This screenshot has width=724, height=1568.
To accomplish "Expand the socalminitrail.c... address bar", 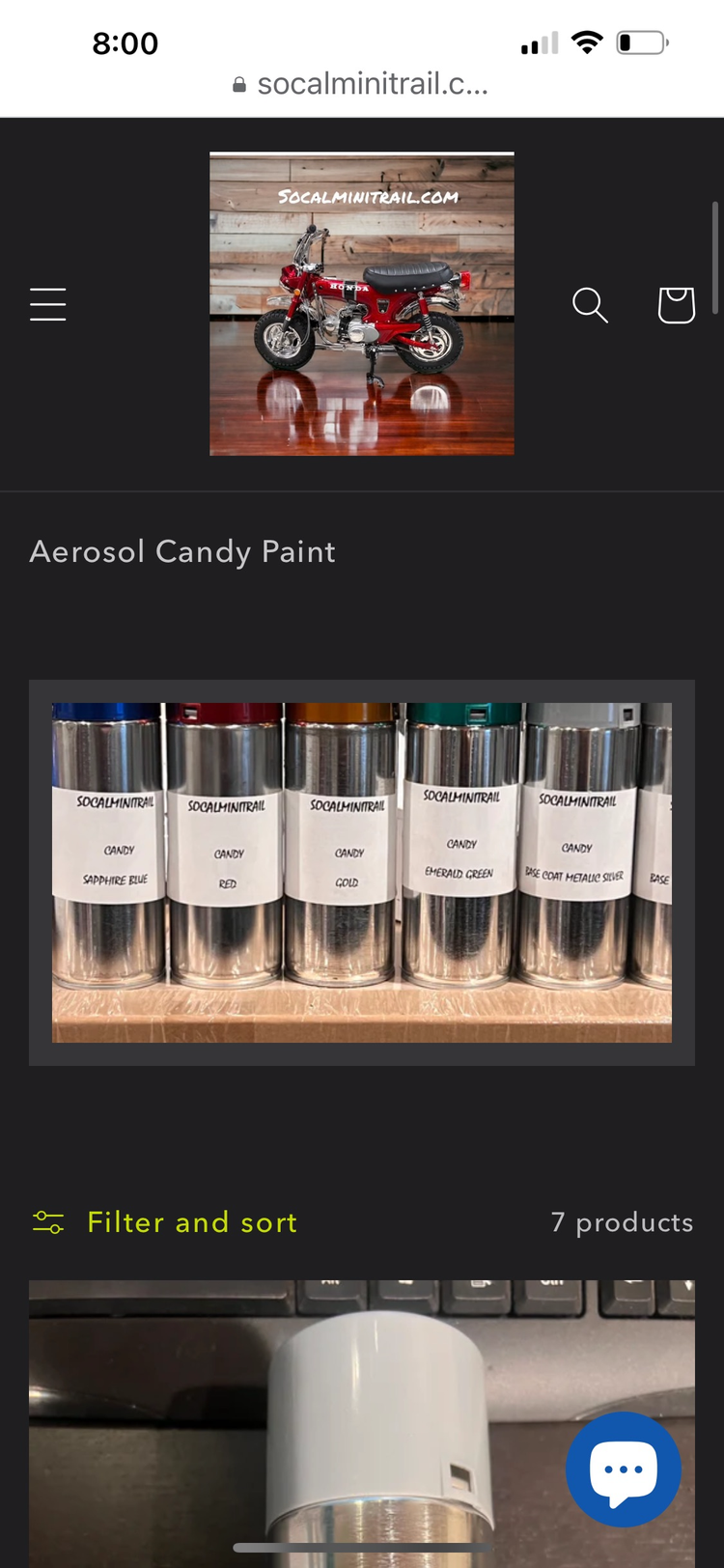I will [372, 84].
